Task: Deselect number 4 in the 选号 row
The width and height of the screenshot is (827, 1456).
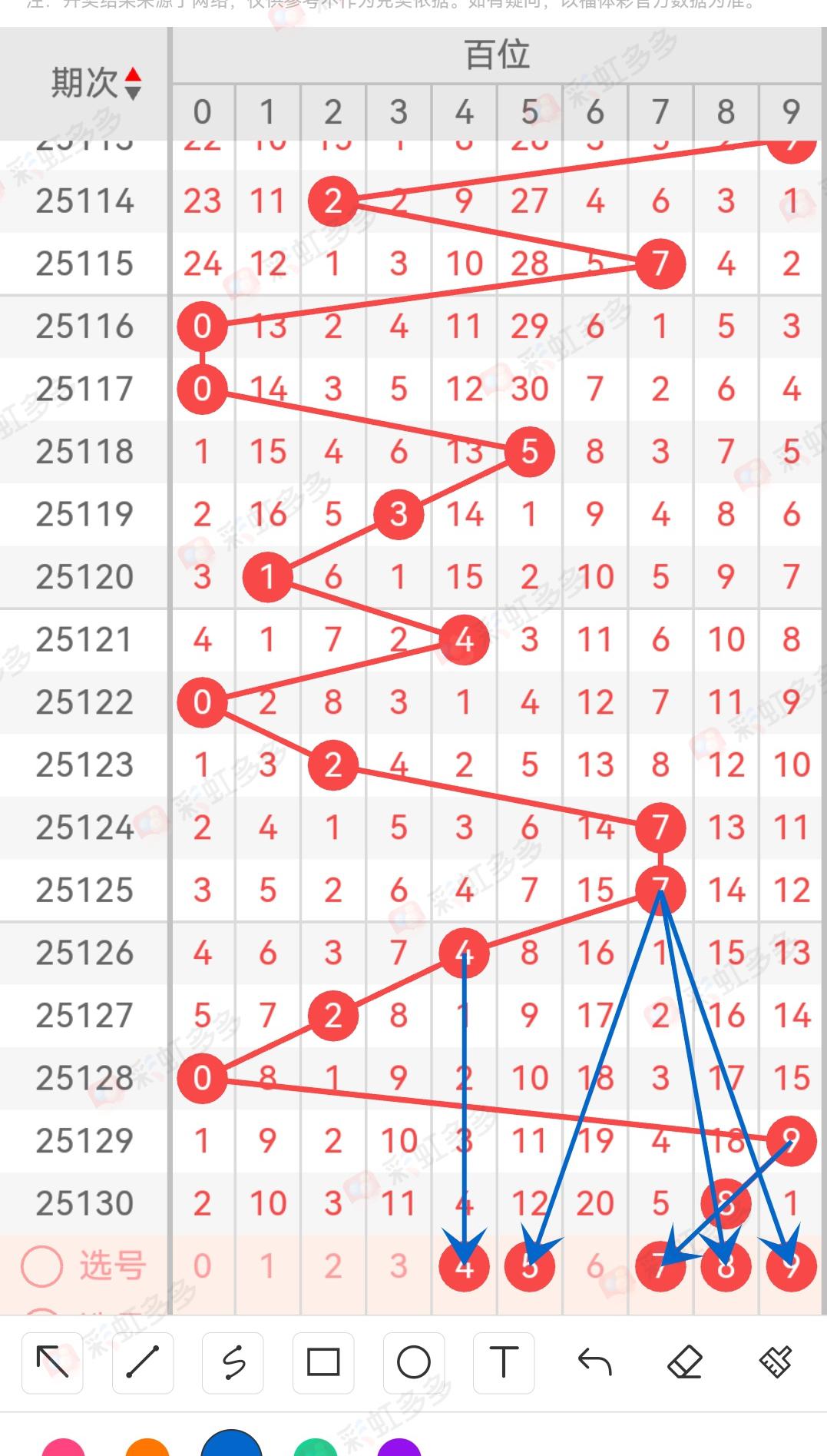Action: (x=464, y=1266)
